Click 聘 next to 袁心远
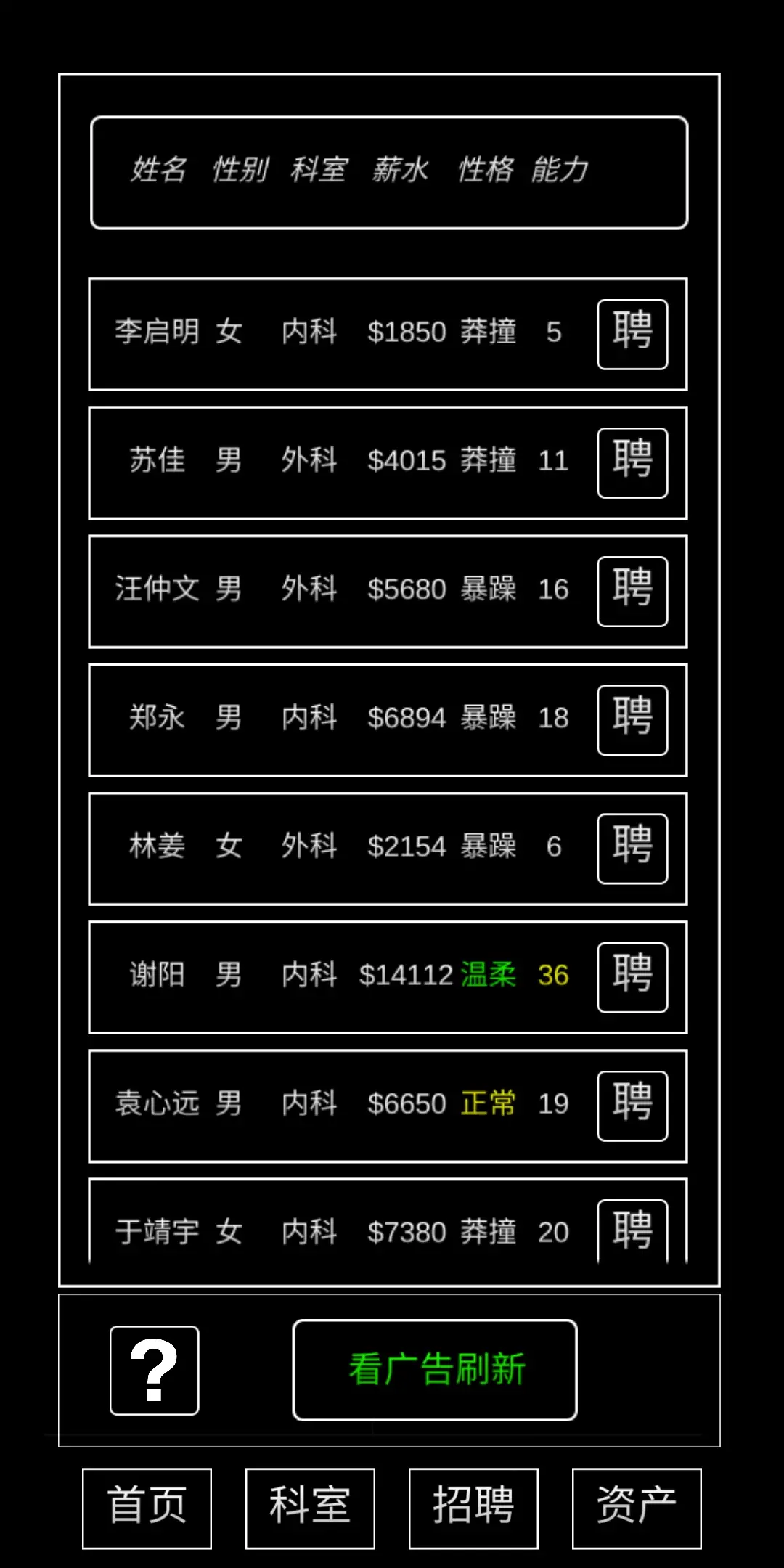The width and height of the screenshot is (784, 1568). click(632, 1105)
